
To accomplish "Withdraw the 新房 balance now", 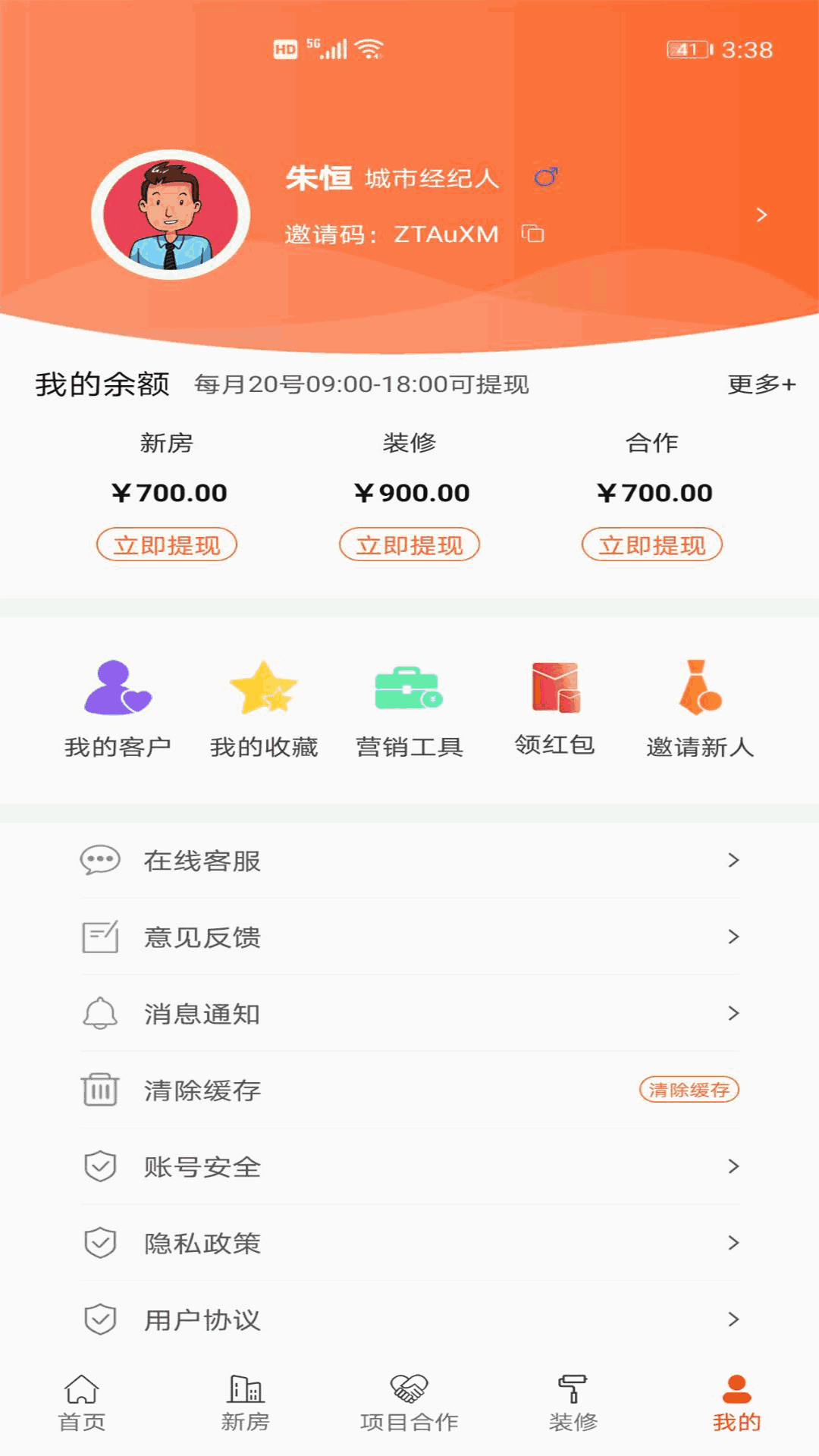I will [x=167, y=544].
